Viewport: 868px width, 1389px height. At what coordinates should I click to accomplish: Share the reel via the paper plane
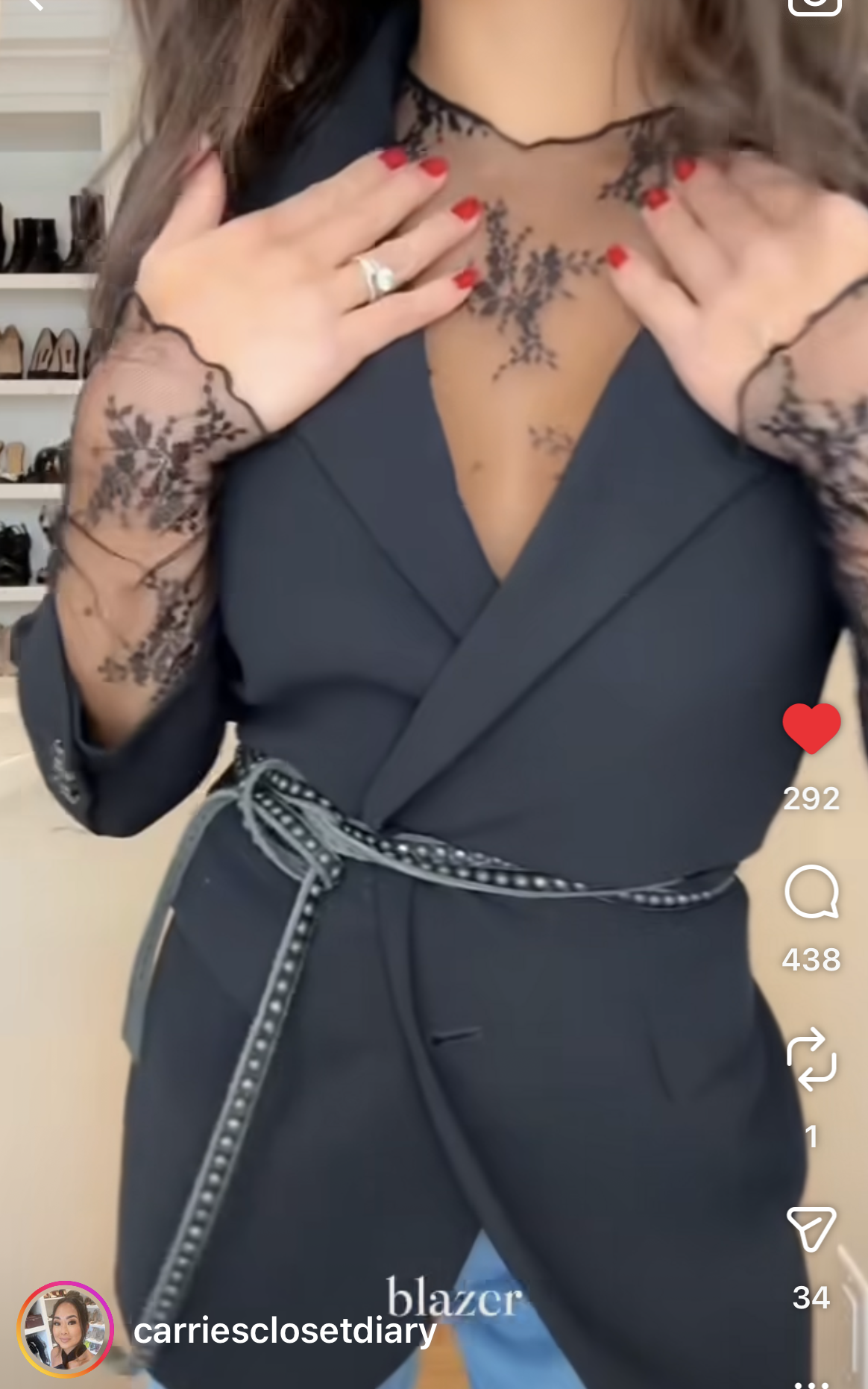(811, 1228)
